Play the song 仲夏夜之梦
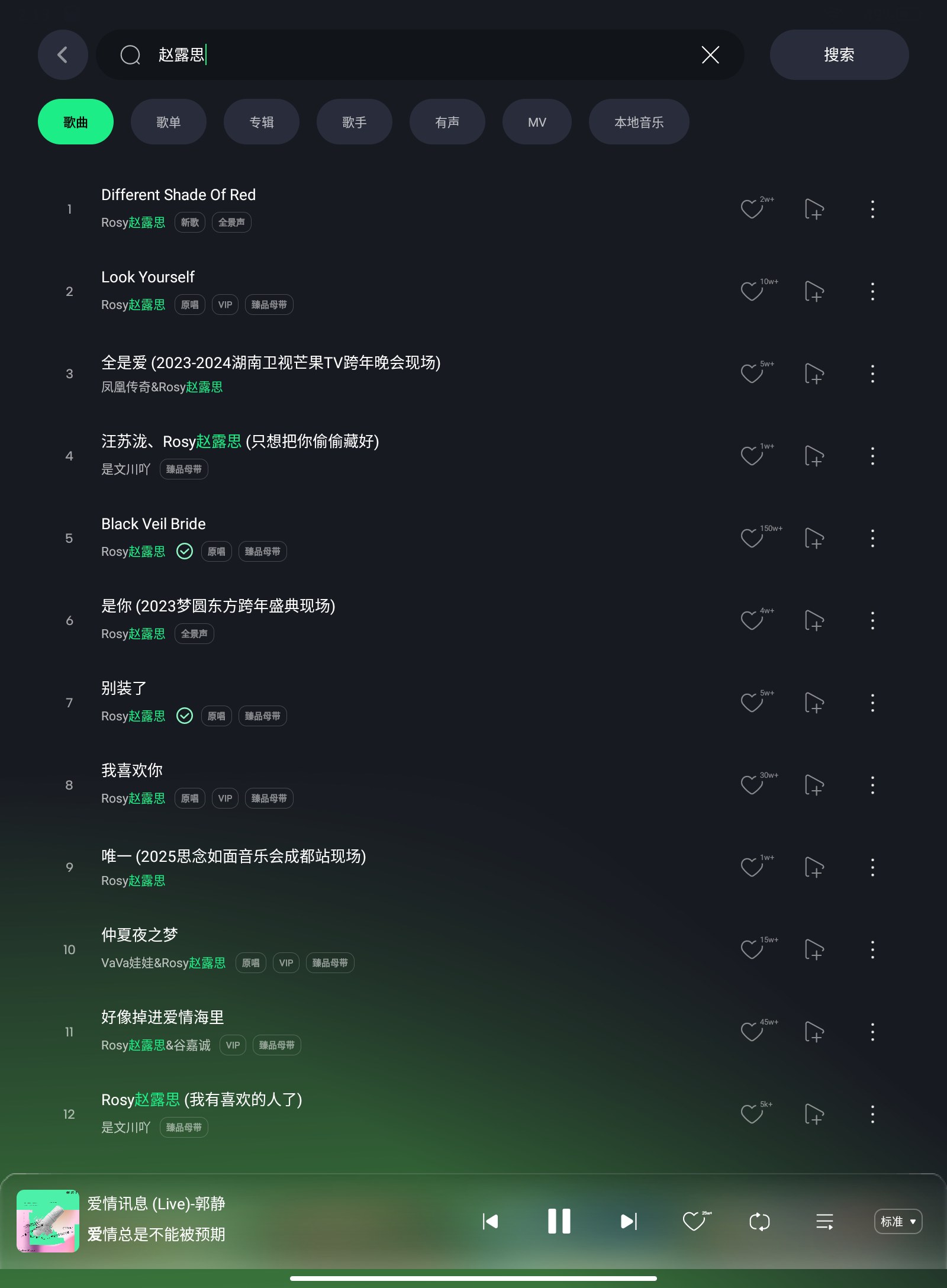947x1288 pixels. 140,935
